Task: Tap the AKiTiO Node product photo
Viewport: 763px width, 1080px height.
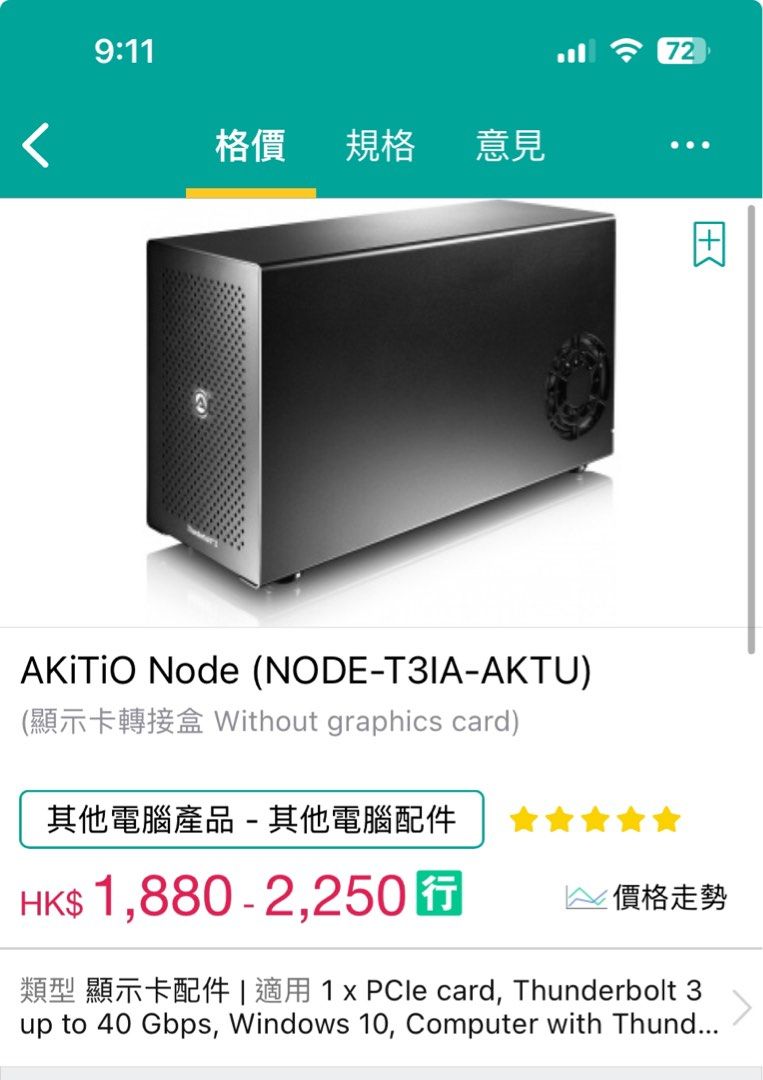Action: coord(380,400)
